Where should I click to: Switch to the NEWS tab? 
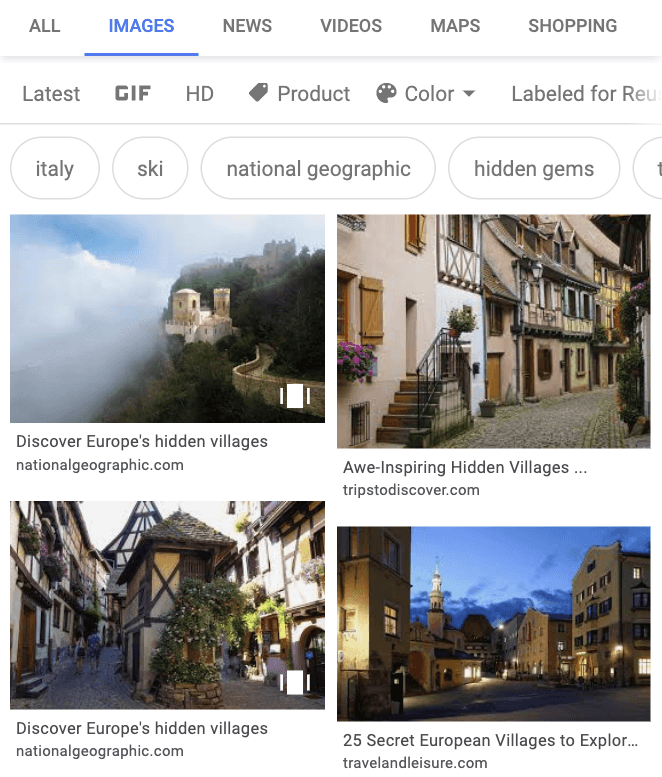(x=247, y=26)
